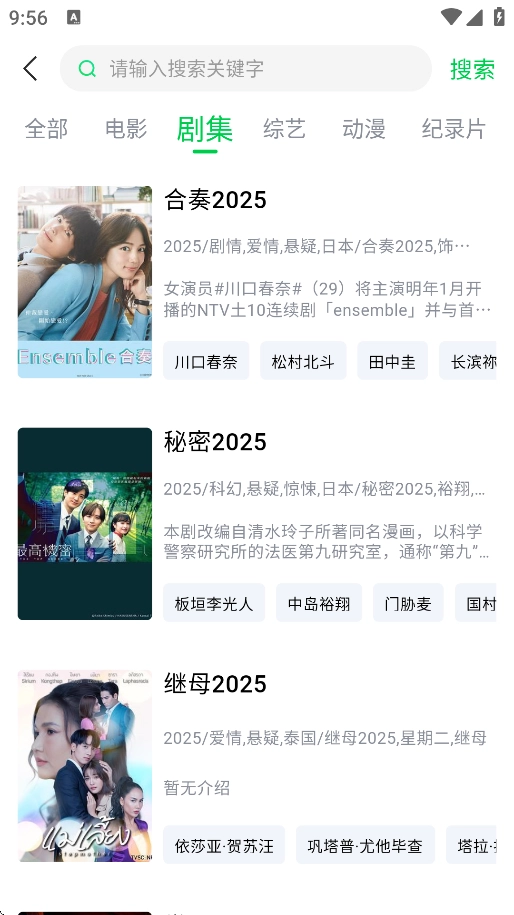Tap the 松村北斗 actor chip
Image resolution: width=514 pixels, height=915 pixels.
coord(303,361)
